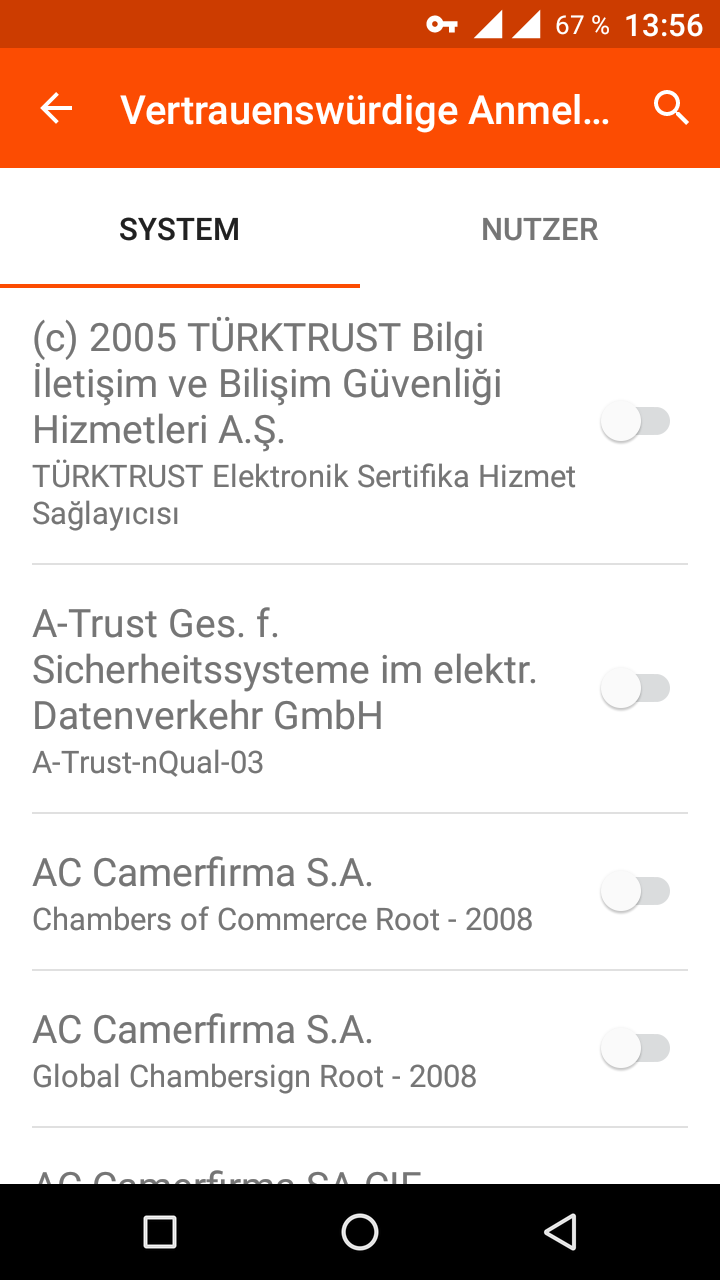Toggle Chambers of Commerce Root - 2008 switch
720x1280 pixels.
pos(635,891)
